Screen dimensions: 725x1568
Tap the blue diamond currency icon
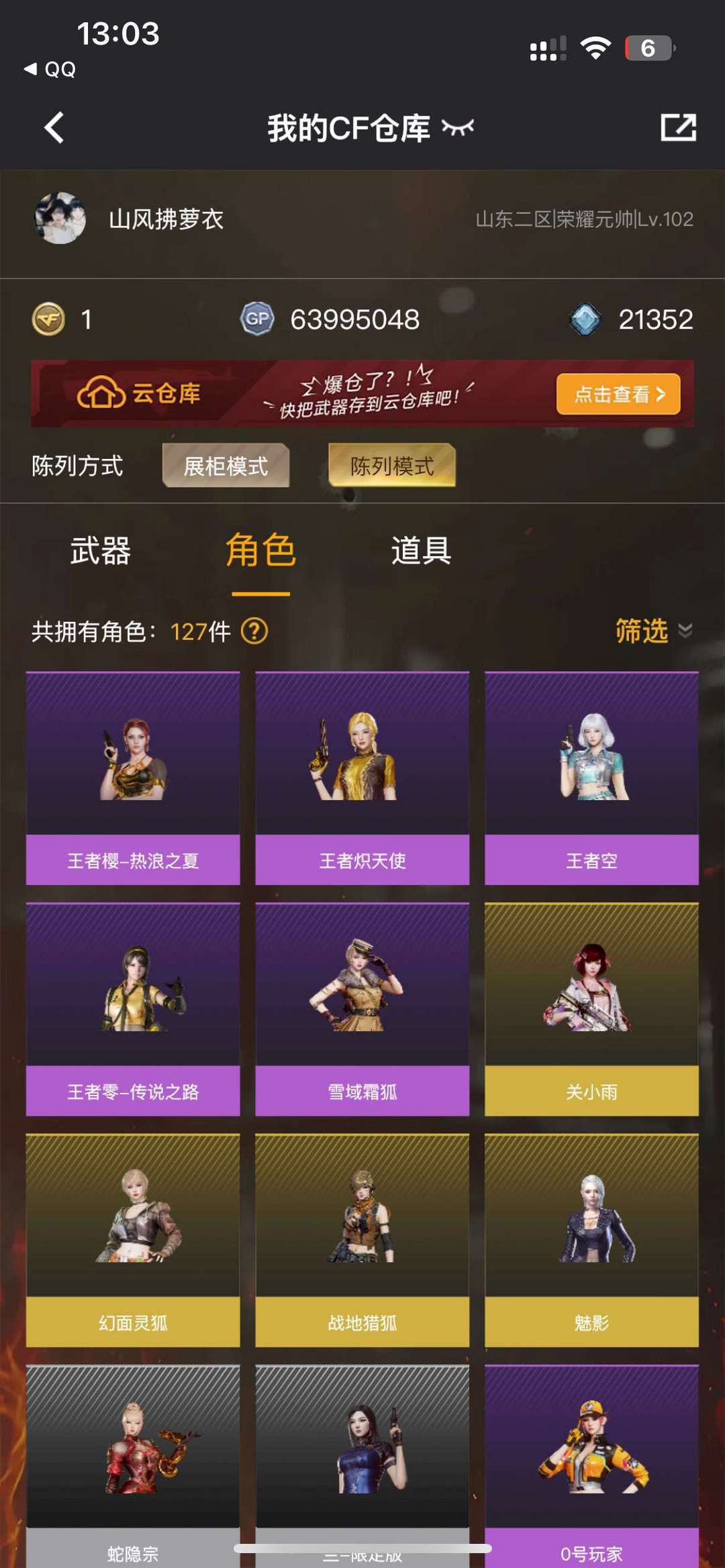tap(586, 320)
